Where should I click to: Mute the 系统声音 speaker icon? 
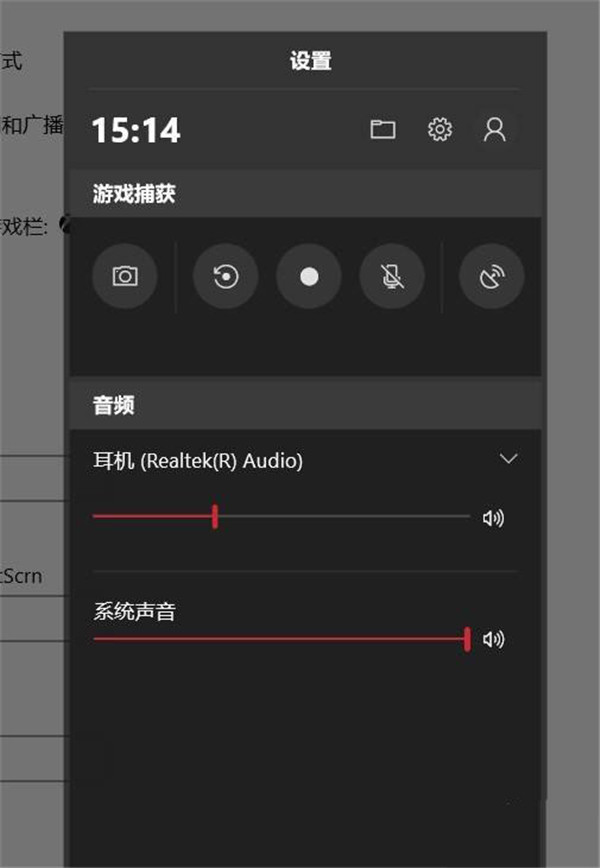coord(493,639)
